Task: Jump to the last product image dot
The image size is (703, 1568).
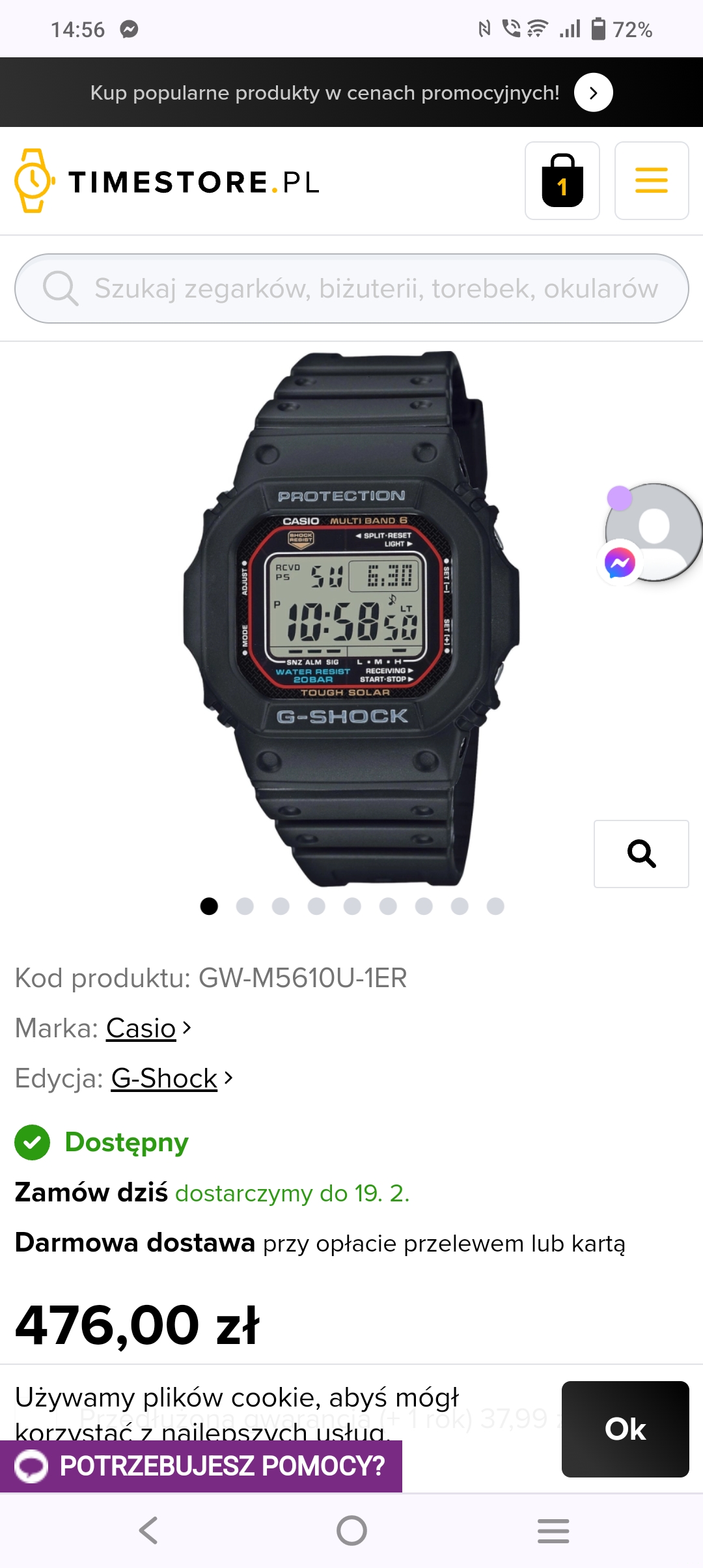Action: point(495,906)
